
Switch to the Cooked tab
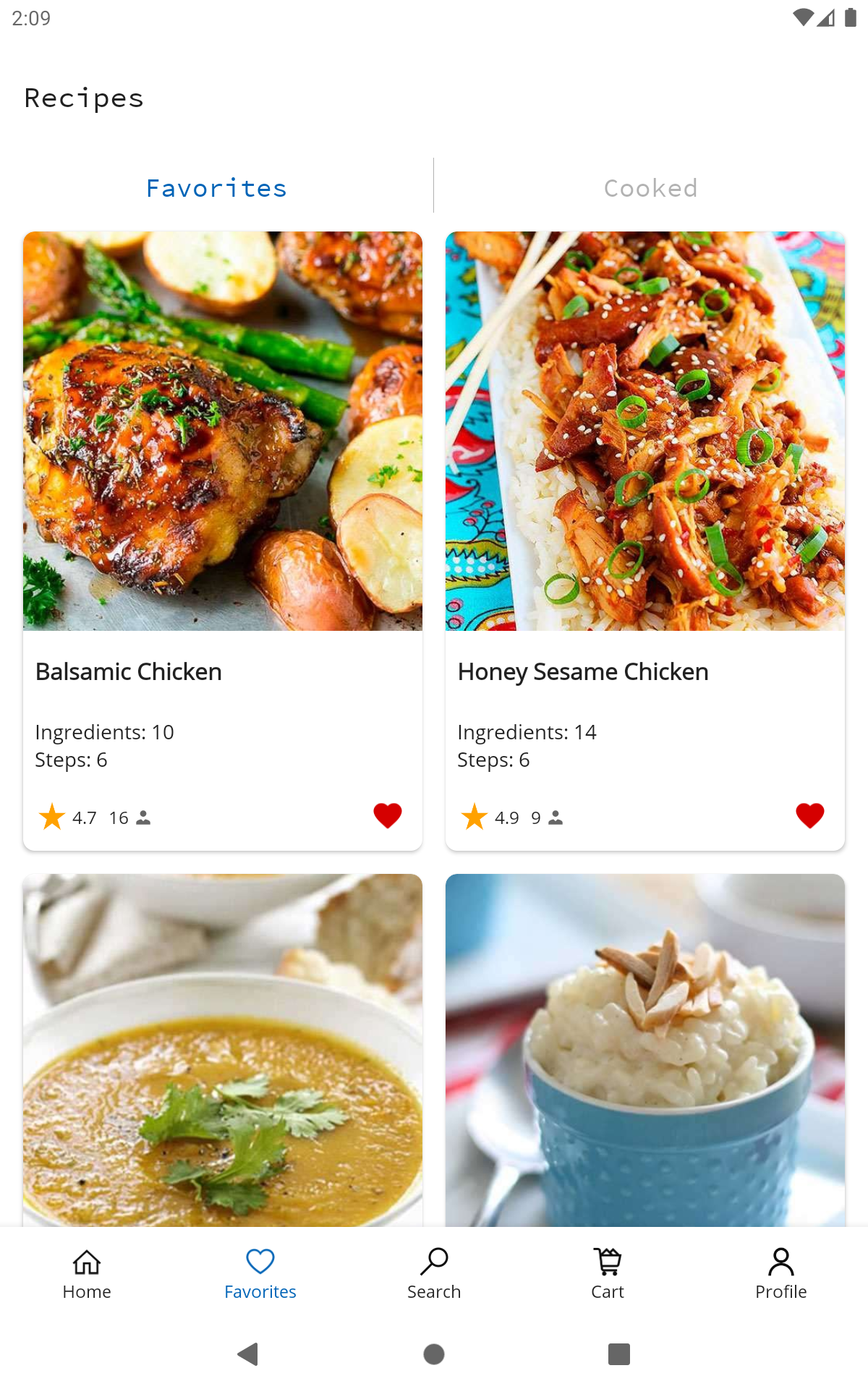[650, 188]
